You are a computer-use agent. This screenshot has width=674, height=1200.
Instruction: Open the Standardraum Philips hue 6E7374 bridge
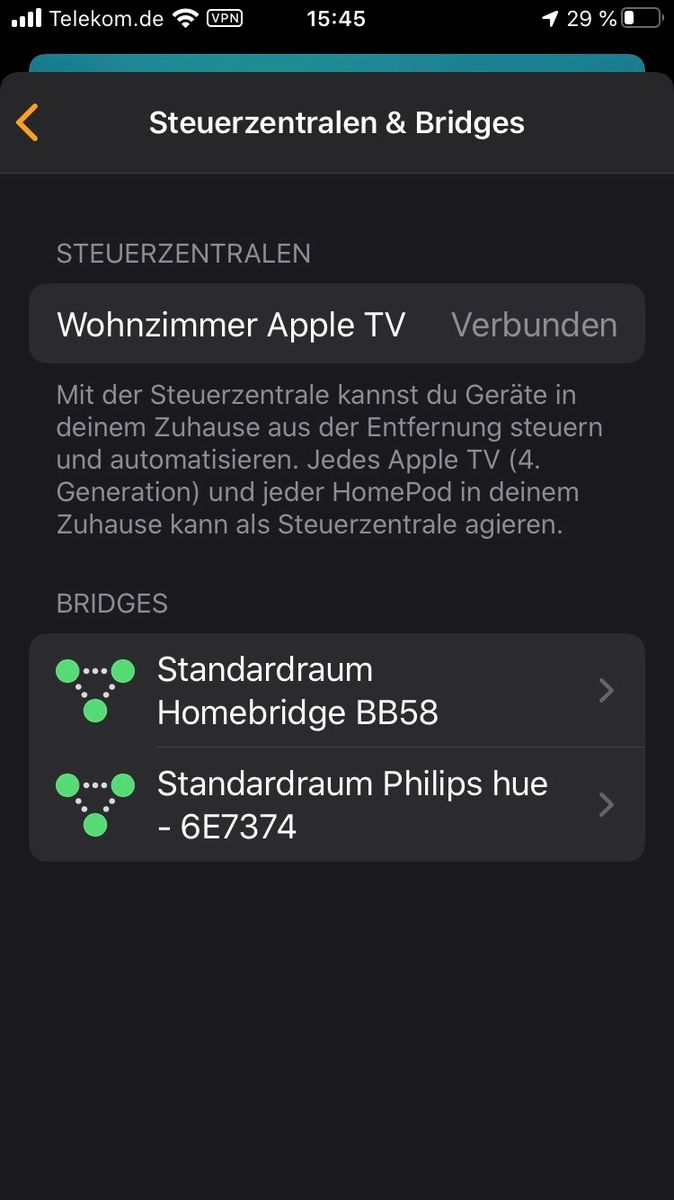click(x=336, y=805)
